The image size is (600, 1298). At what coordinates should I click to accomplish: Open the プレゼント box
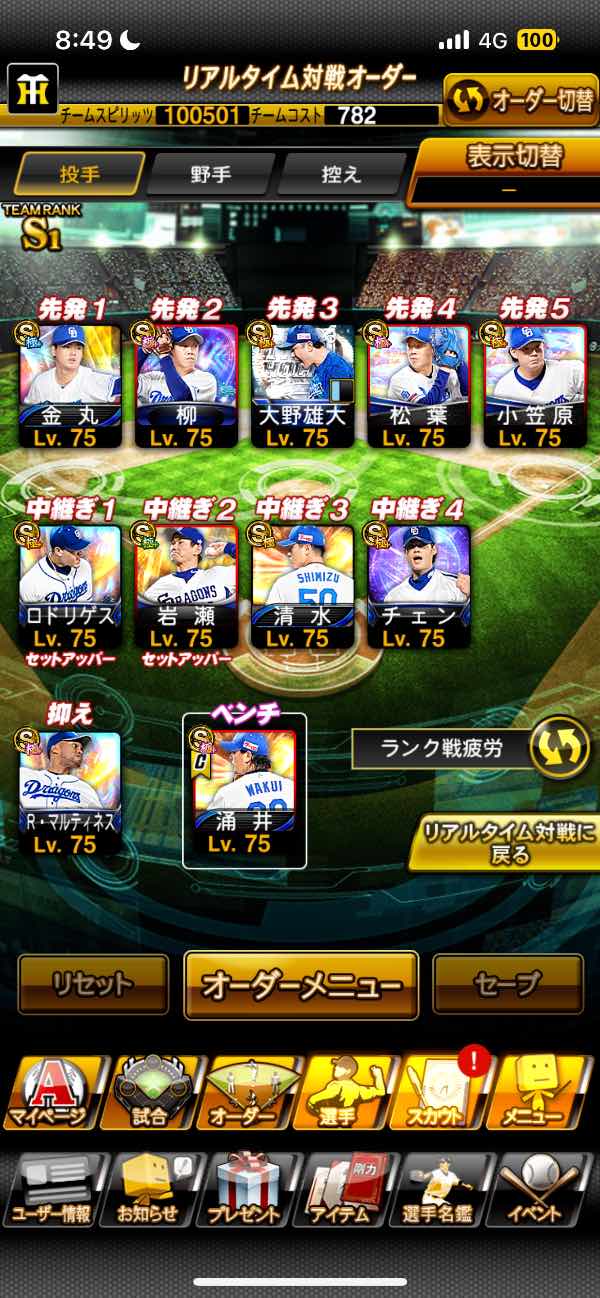(x=244, y=1190)
